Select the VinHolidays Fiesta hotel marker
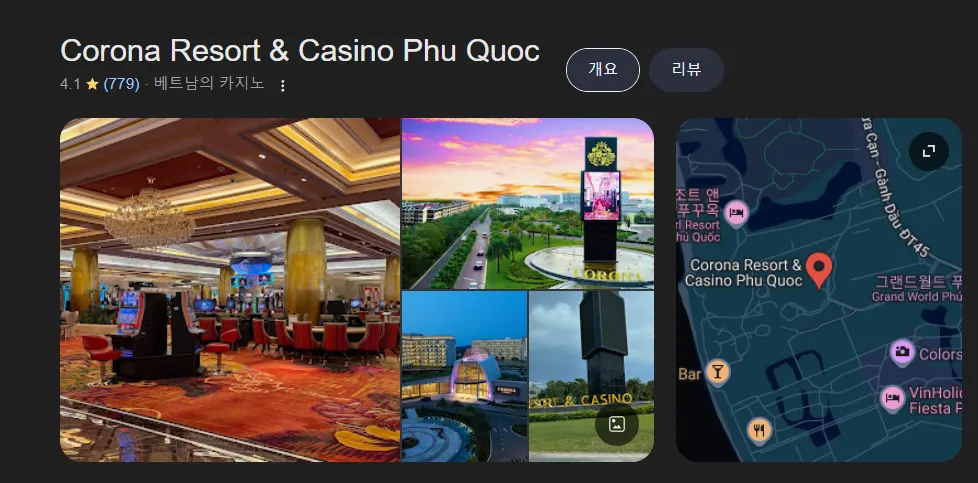 [892, 399]
